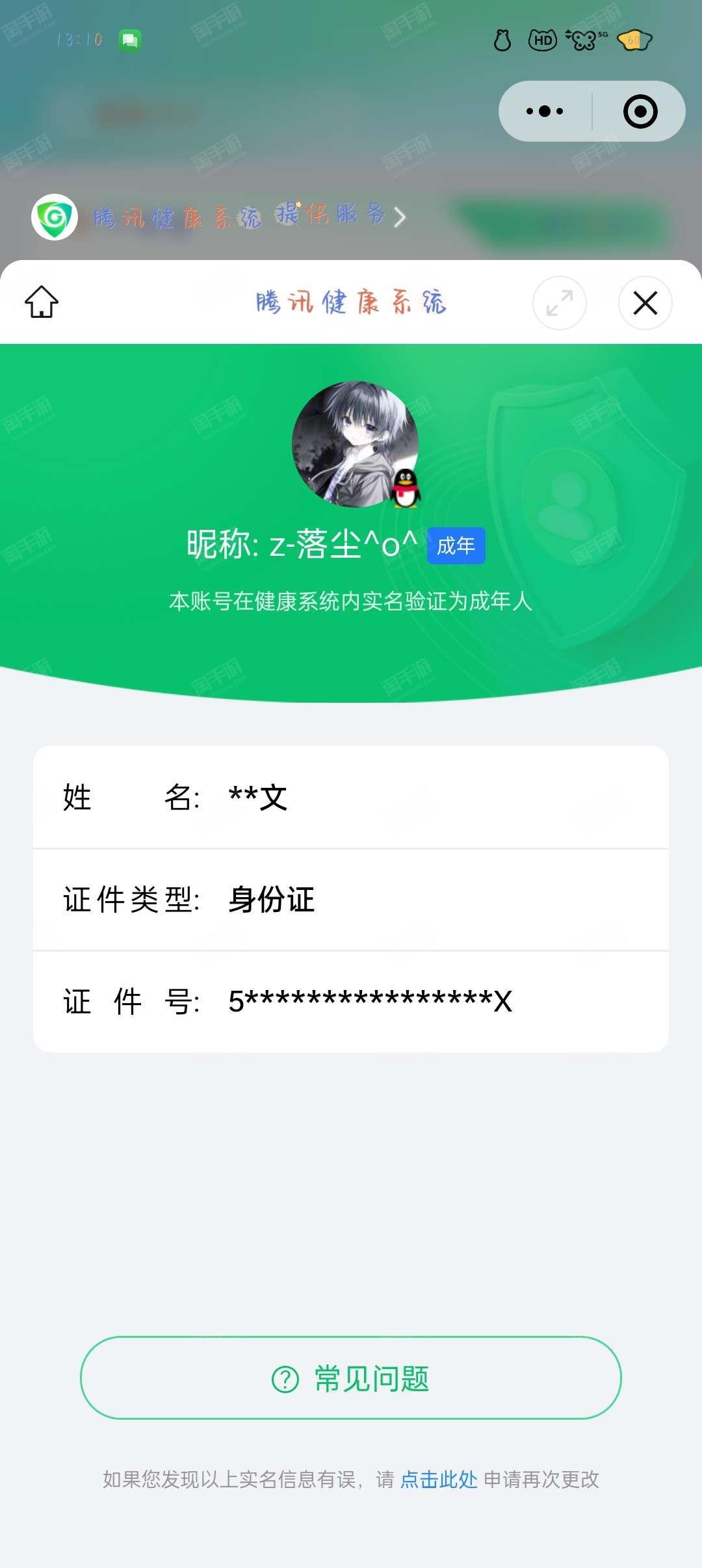Tap the mini program target close icon
Image resolution: width=702 pixels, height=1568 pixels.
pos(640,111)
